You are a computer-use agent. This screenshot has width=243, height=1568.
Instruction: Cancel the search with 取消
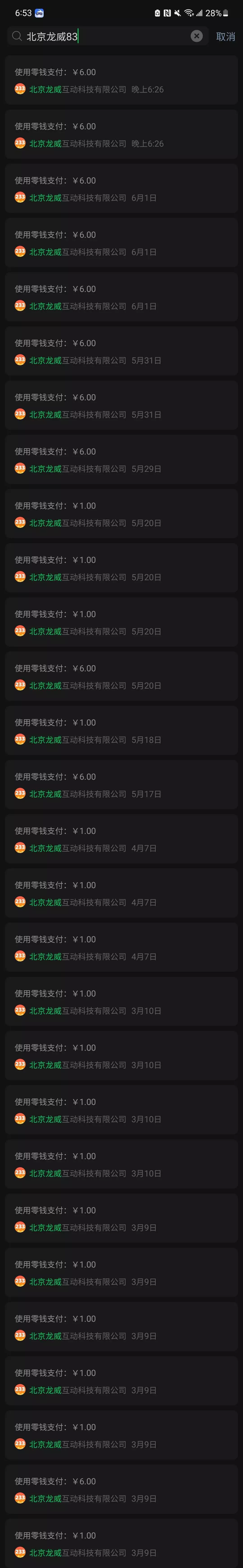[225, 36]
